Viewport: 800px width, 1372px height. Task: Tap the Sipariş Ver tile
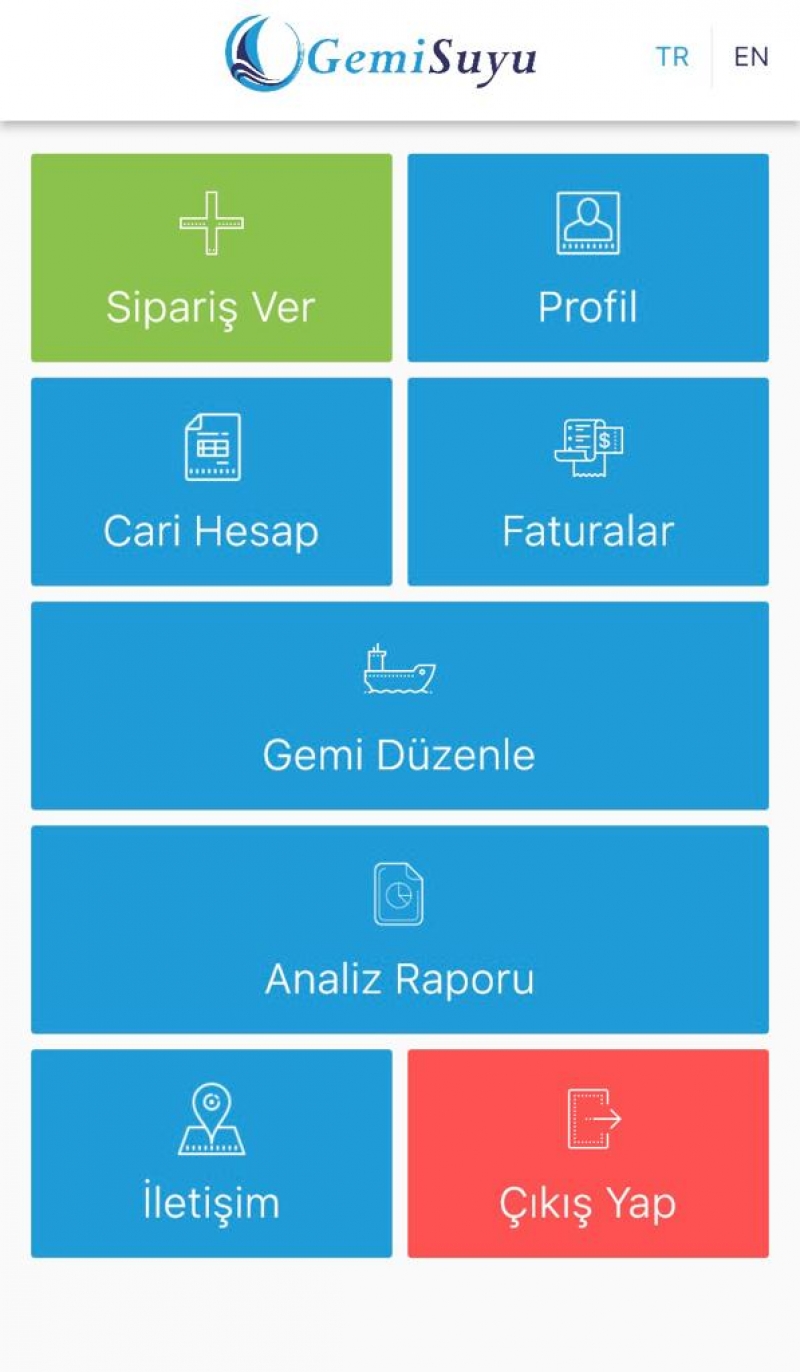click(x=211, y=258)
